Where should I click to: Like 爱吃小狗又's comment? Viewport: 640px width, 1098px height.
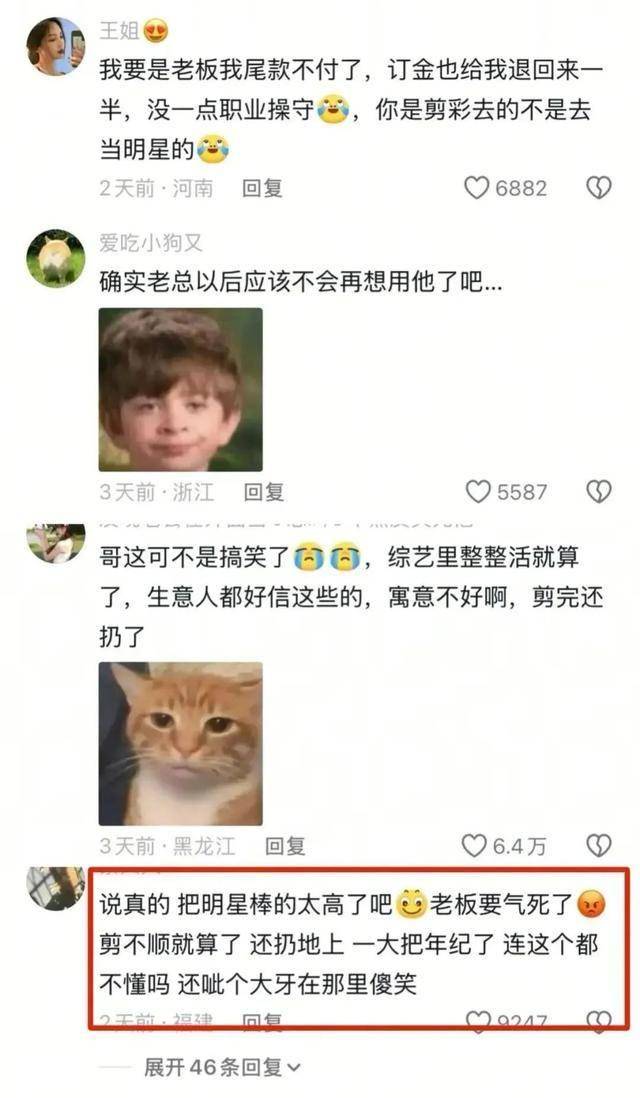click(479, 491)
